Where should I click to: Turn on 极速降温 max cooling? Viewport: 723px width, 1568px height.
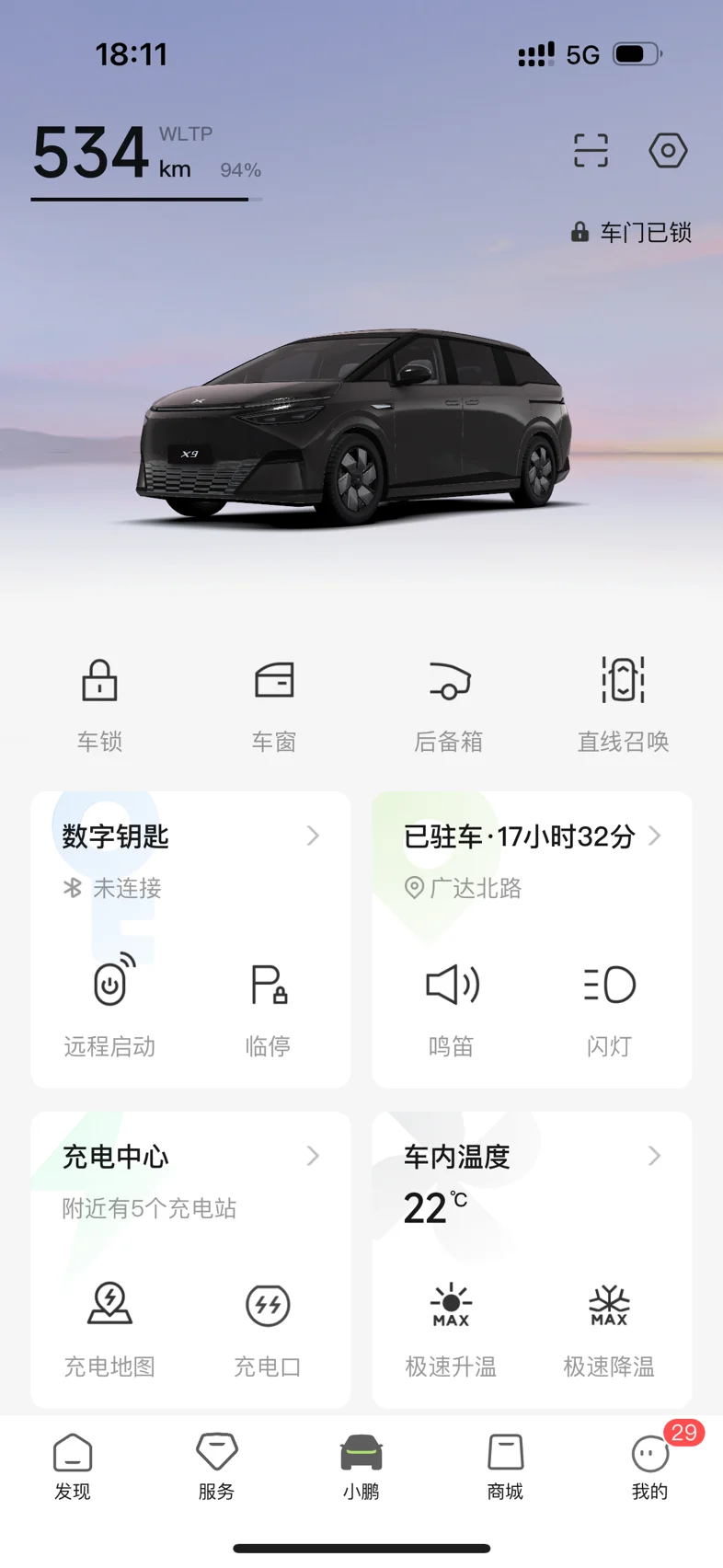click(x=609, y=1328)
